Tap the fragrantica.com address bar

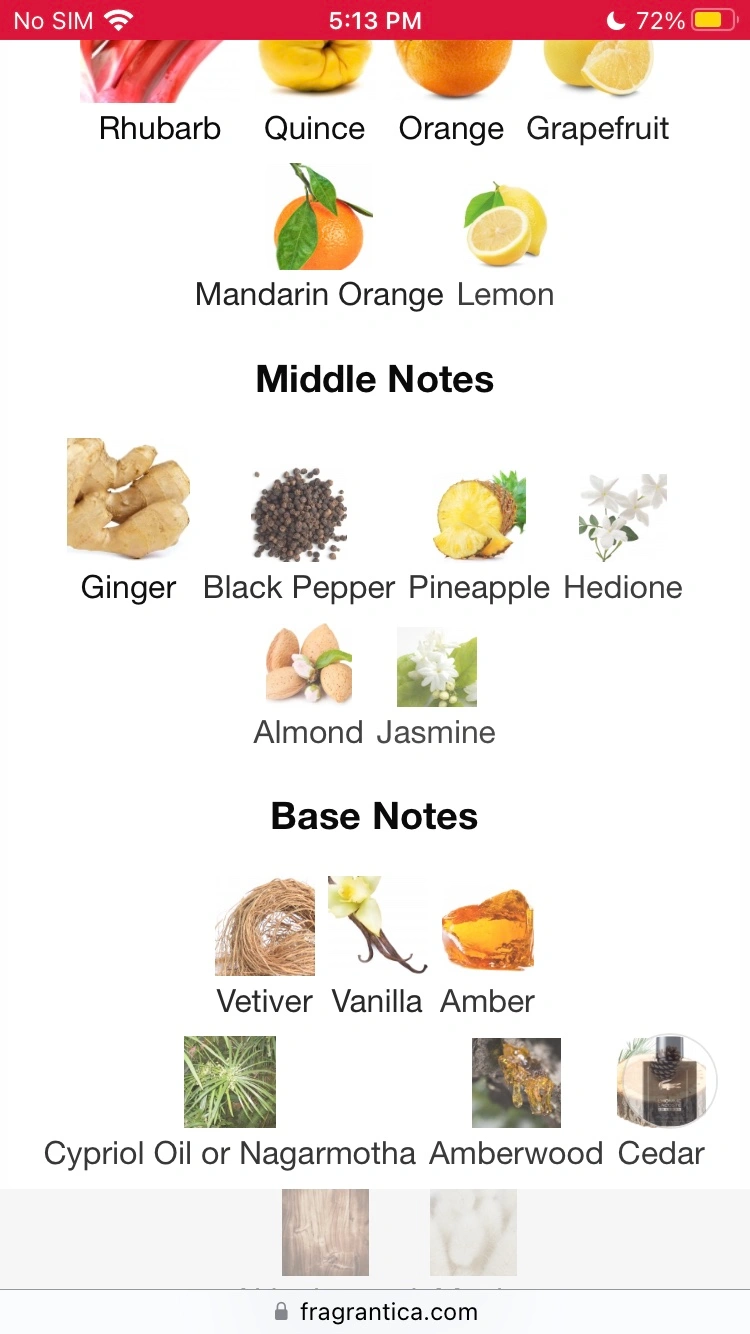coord(375,1311)
